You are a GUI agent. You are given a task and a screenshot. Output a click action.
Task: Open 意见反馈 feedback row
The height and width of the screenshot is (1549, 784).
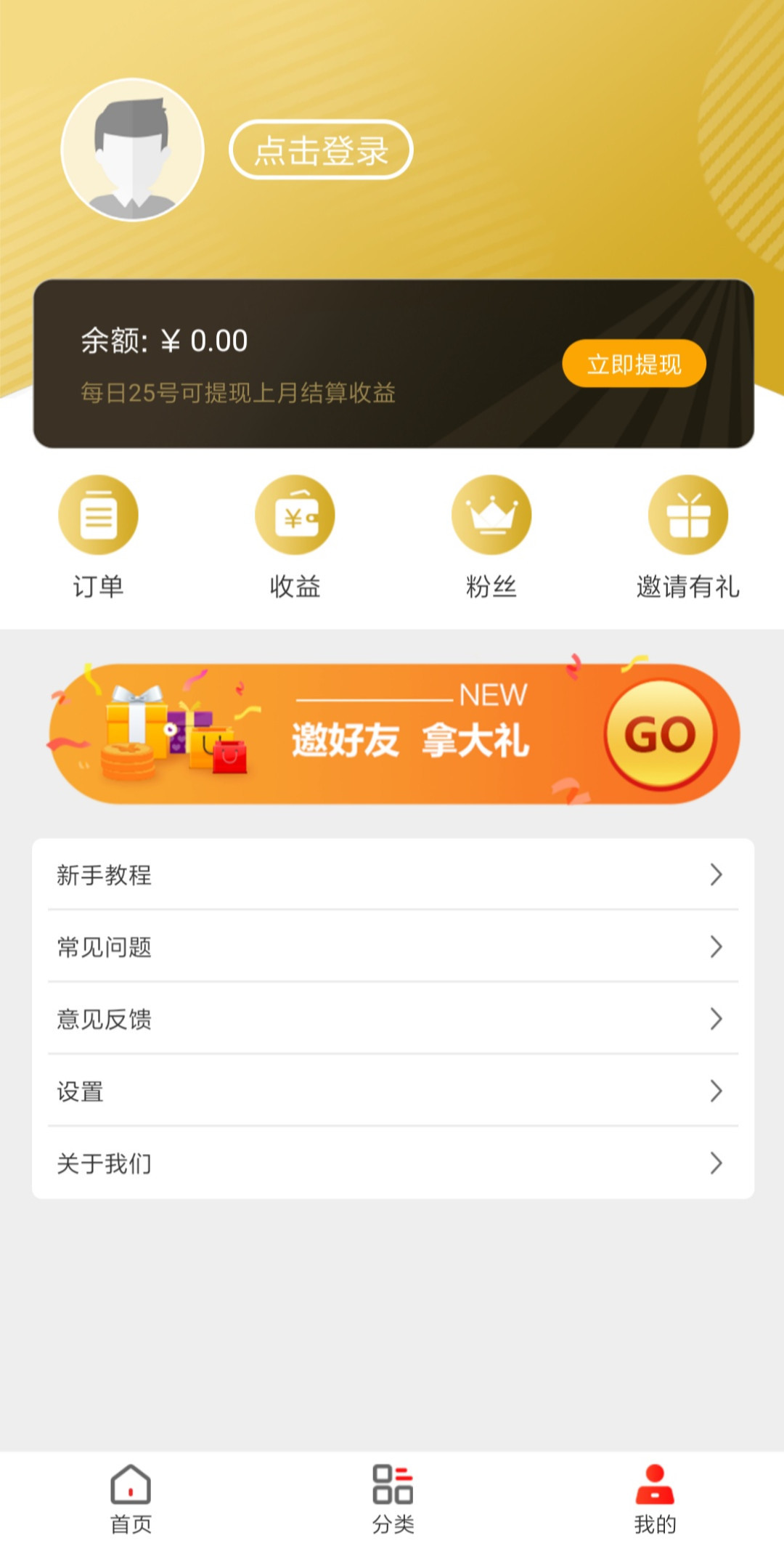393,1019
